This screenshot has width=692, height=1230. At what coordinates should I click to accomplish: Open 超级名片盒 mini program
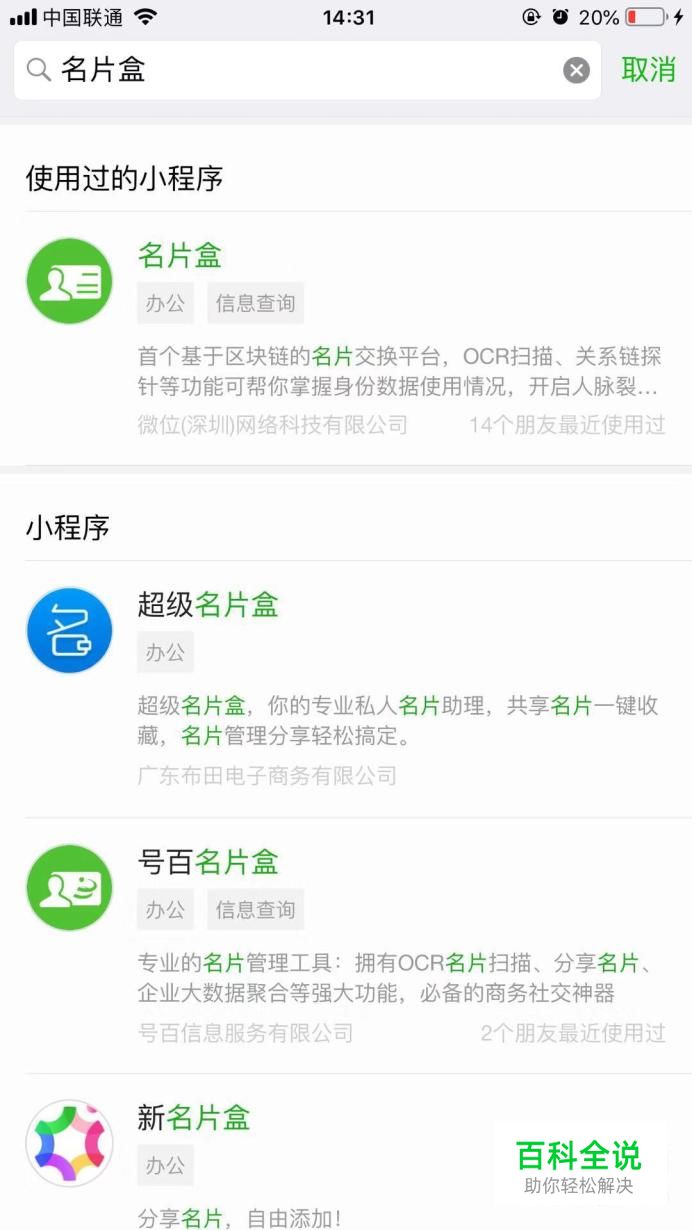coord(345,688)
